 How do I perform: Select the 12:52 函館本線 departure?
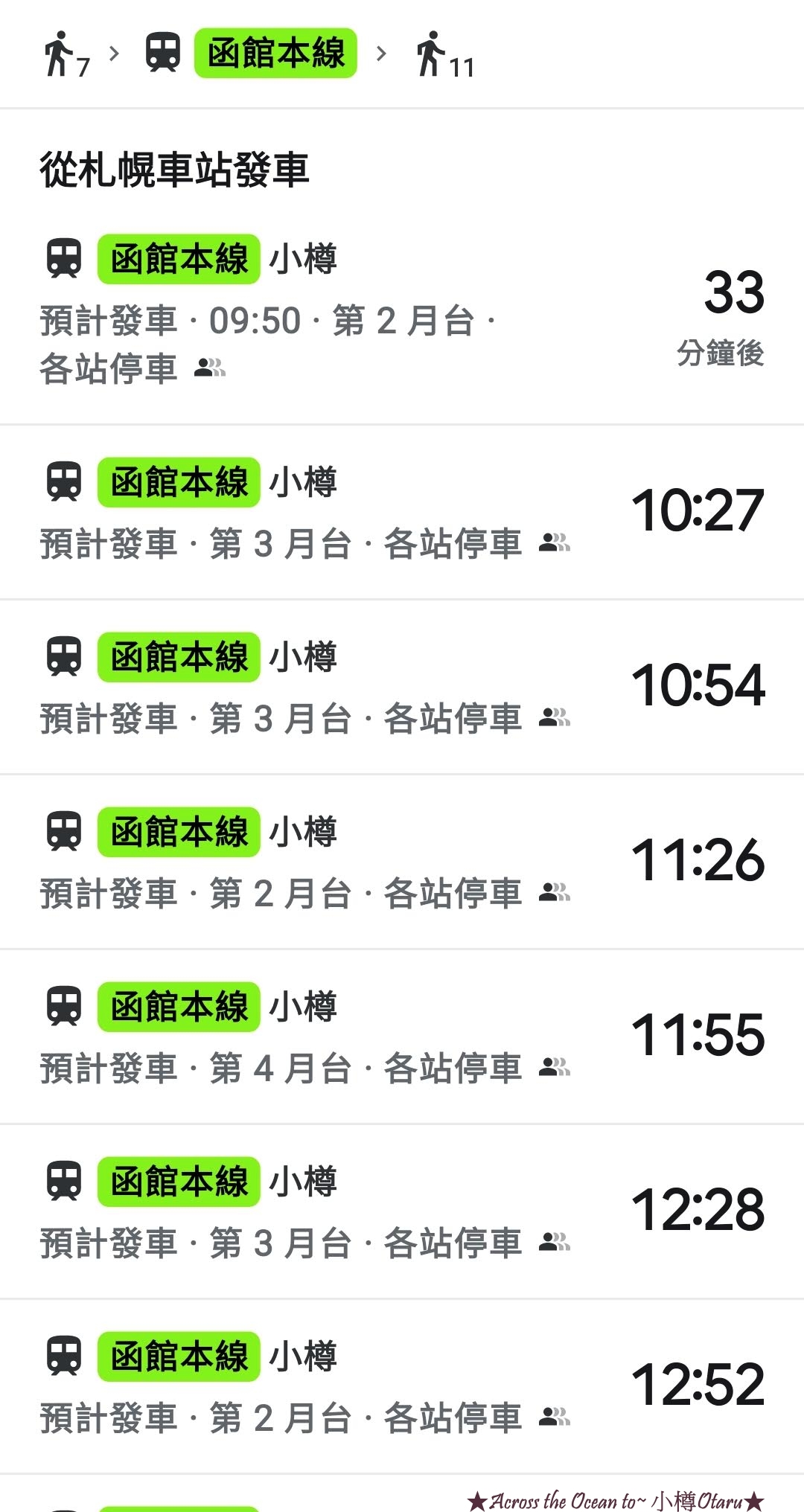point(402,1386)
